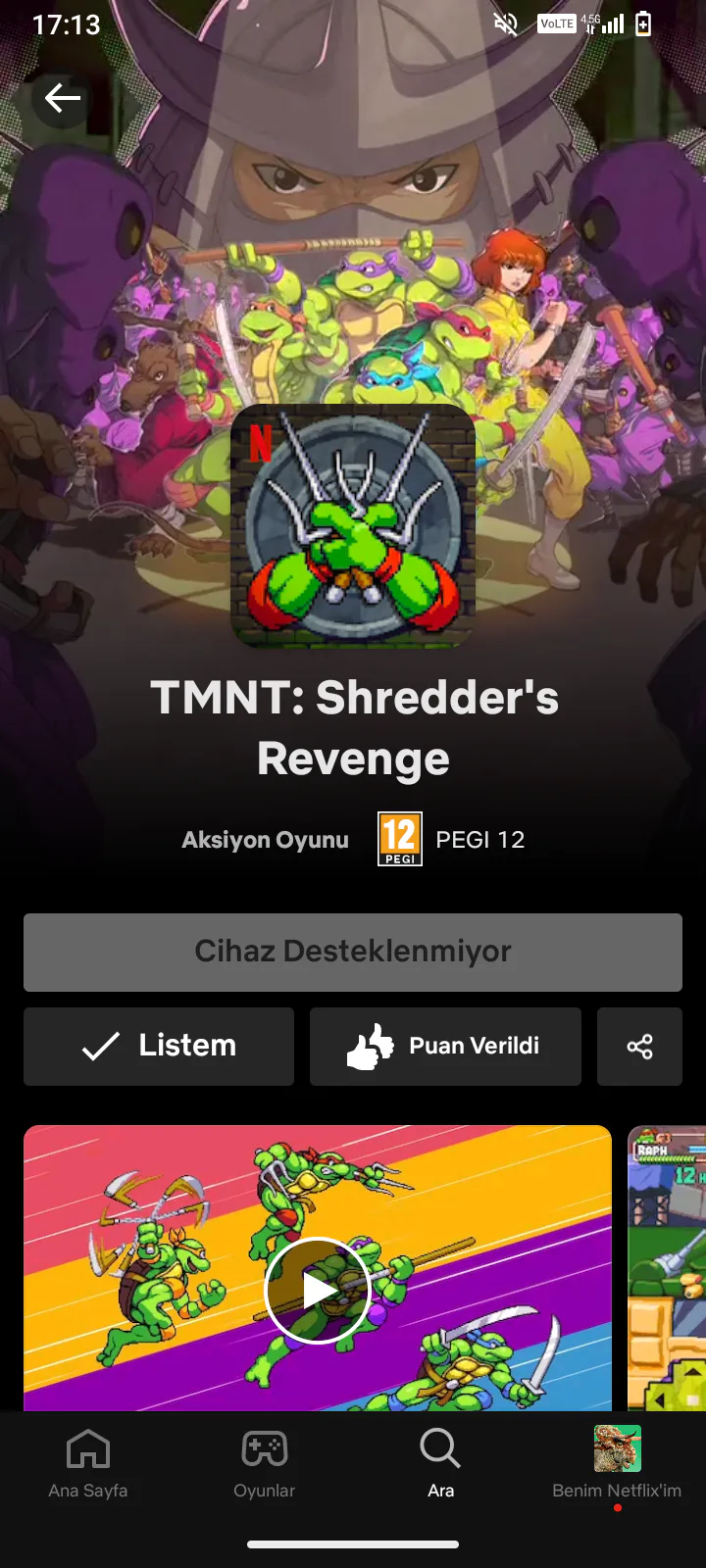Share TMNT: Shredder's Revenge
This screenshot has width=706, height=1568.
[x=639, y=1047]
